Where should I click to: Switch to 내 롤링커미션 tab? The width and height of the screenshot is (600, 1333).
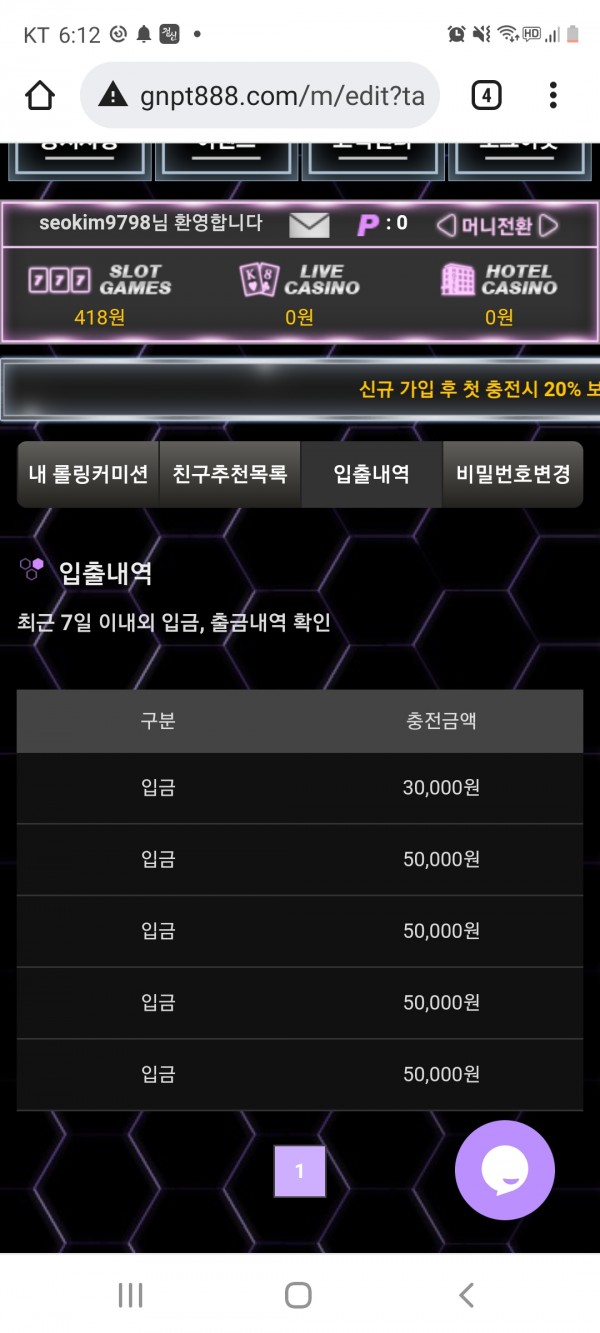pos(88,474)
